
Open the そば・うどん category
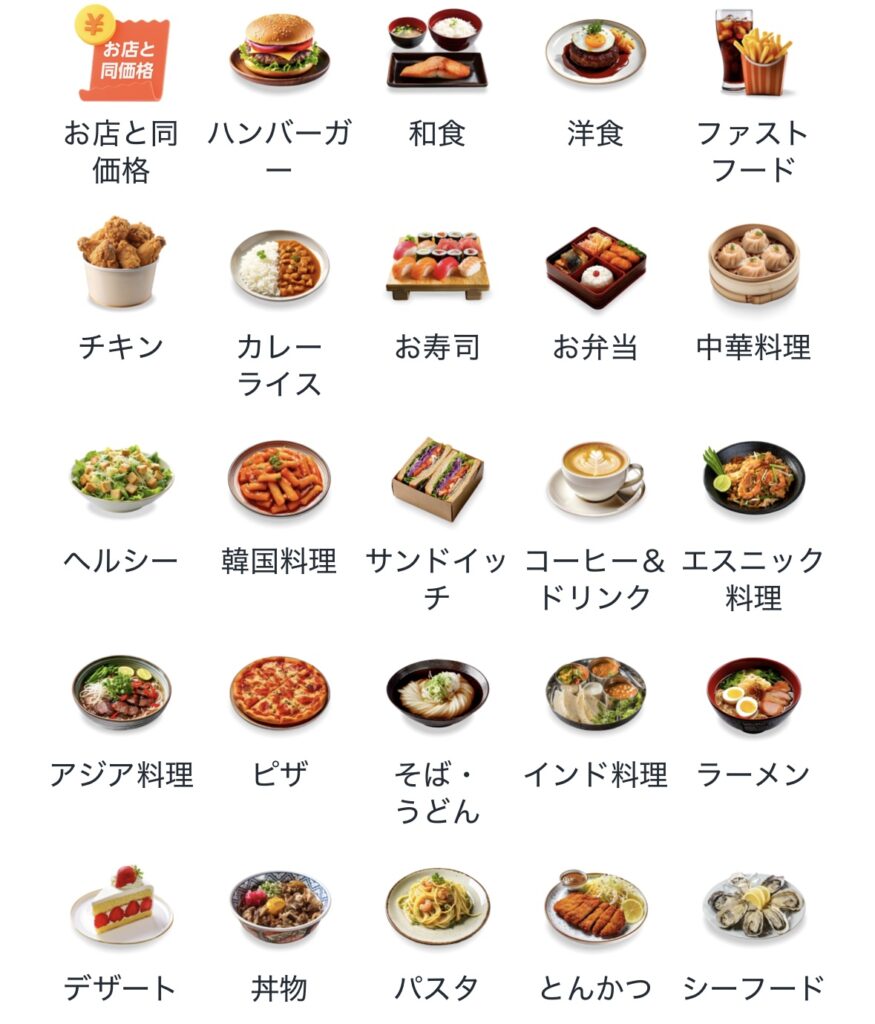click(437, 692)
